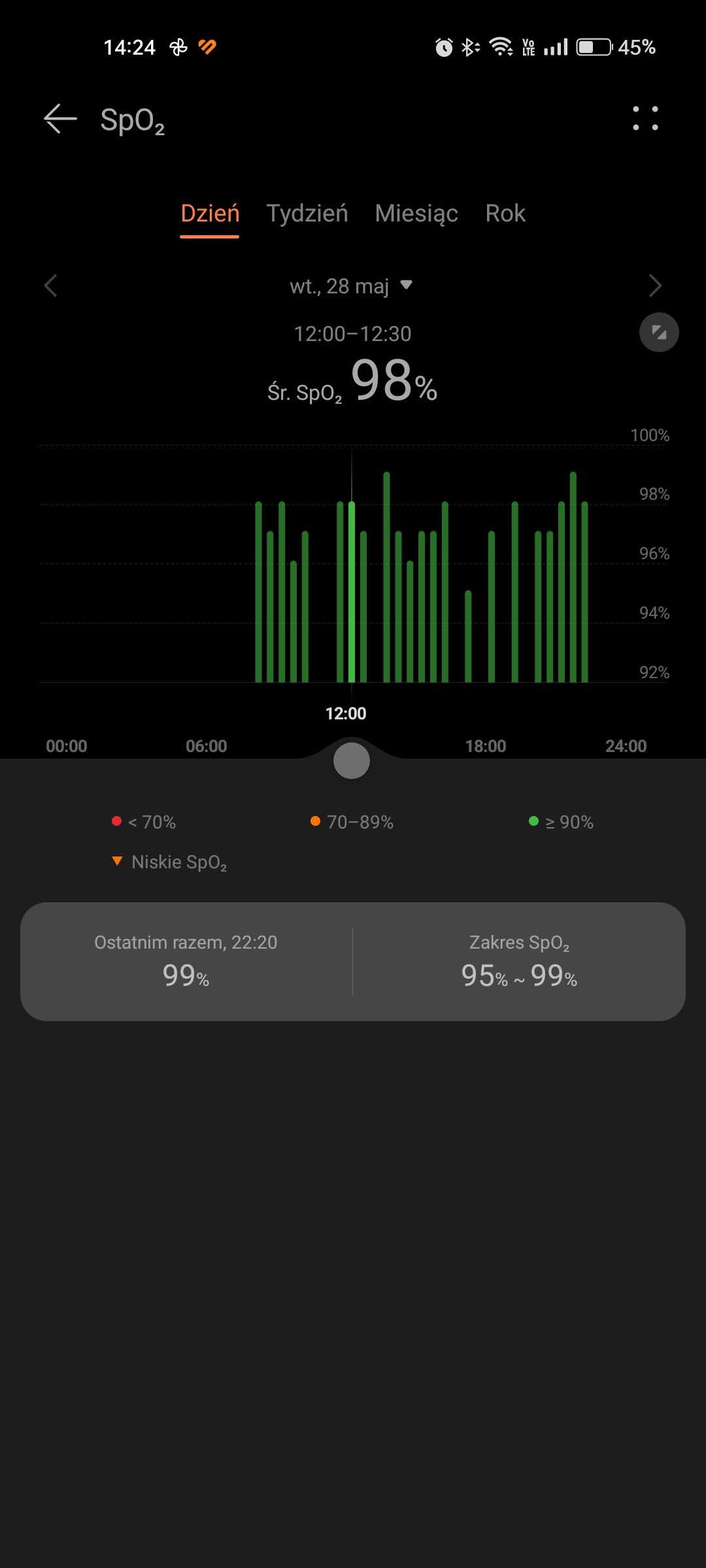
Task: Go to the next day
Action: pyautogui.click(x=655, y=286)
